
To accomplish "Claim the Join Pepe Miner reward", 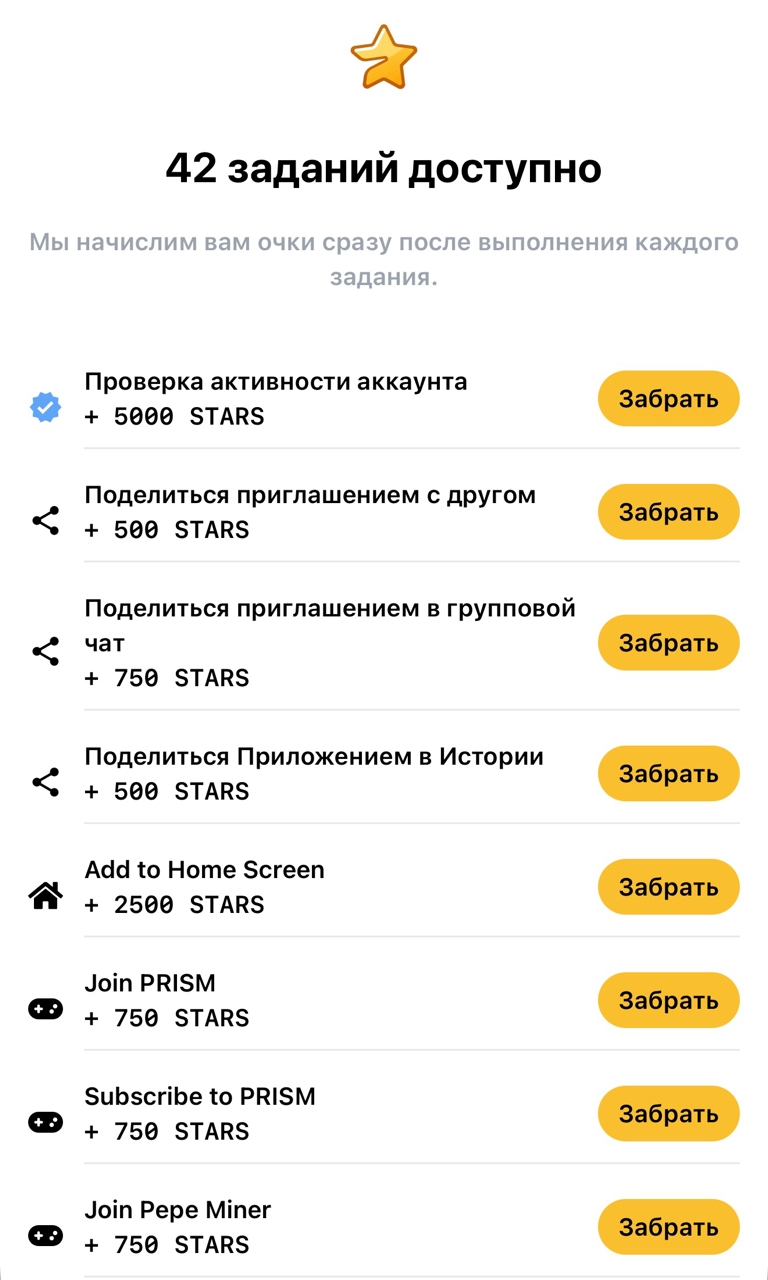I will click(668, 1227).
